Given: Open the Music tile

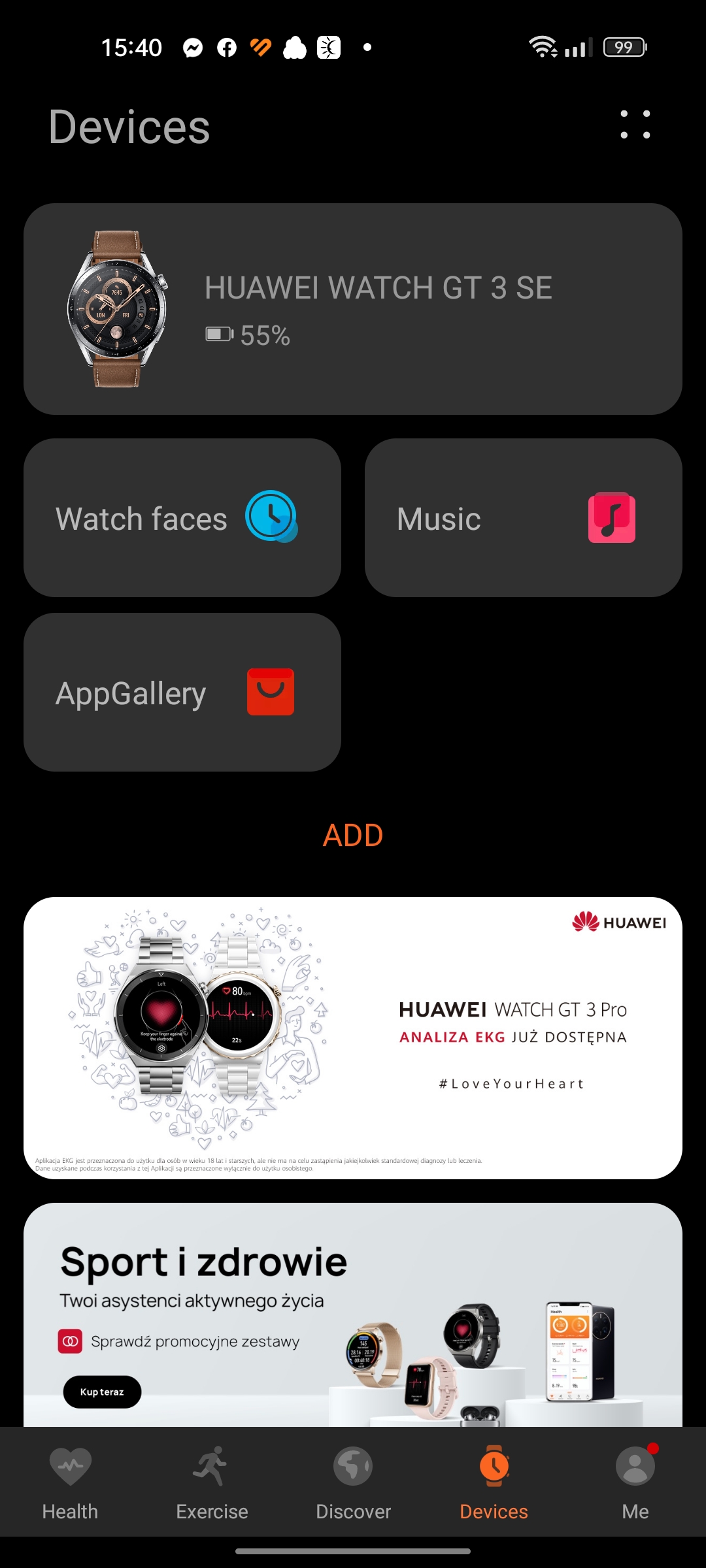Looking at the screenshot, I should coord(524,517).
